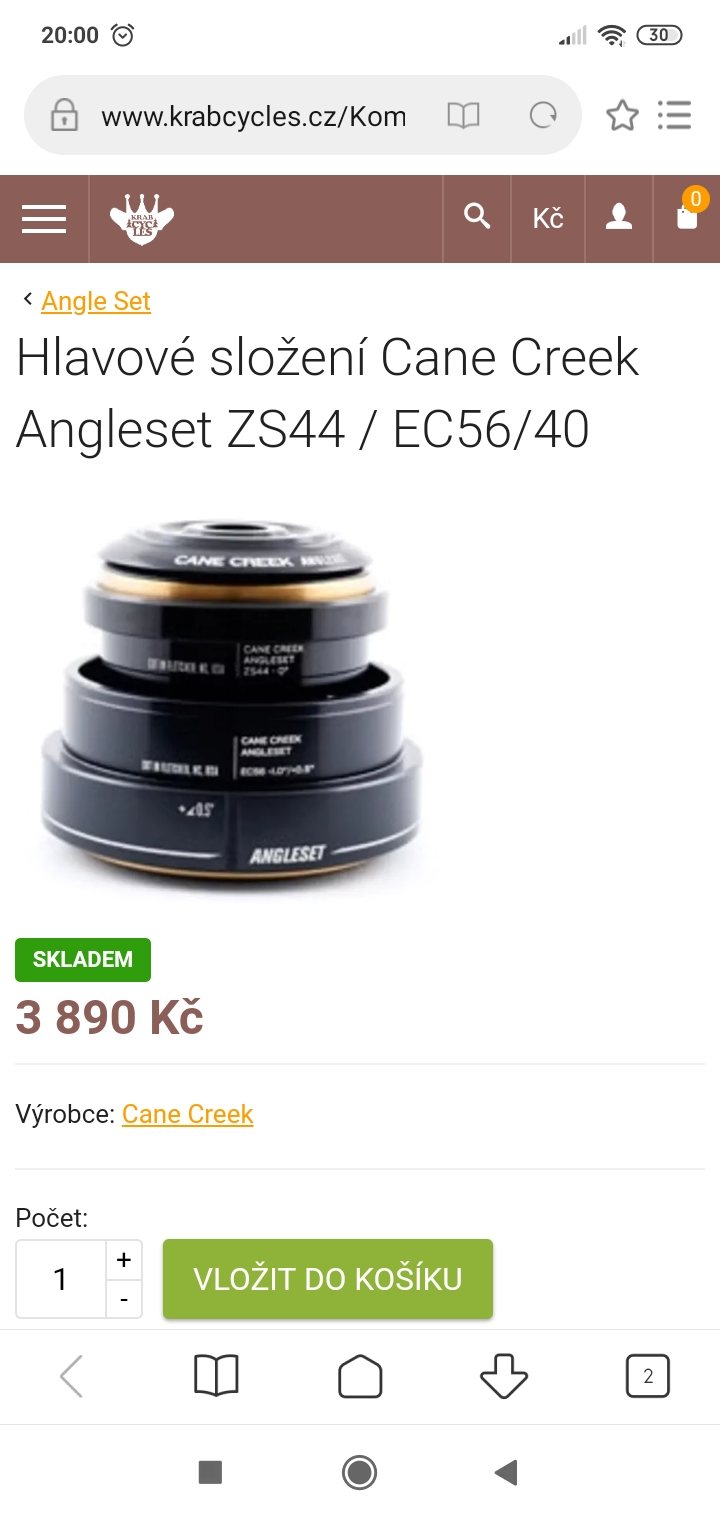Change currency via Kč button
The width and height of the screenshot is (720, 1520).
tap(548, 218)
